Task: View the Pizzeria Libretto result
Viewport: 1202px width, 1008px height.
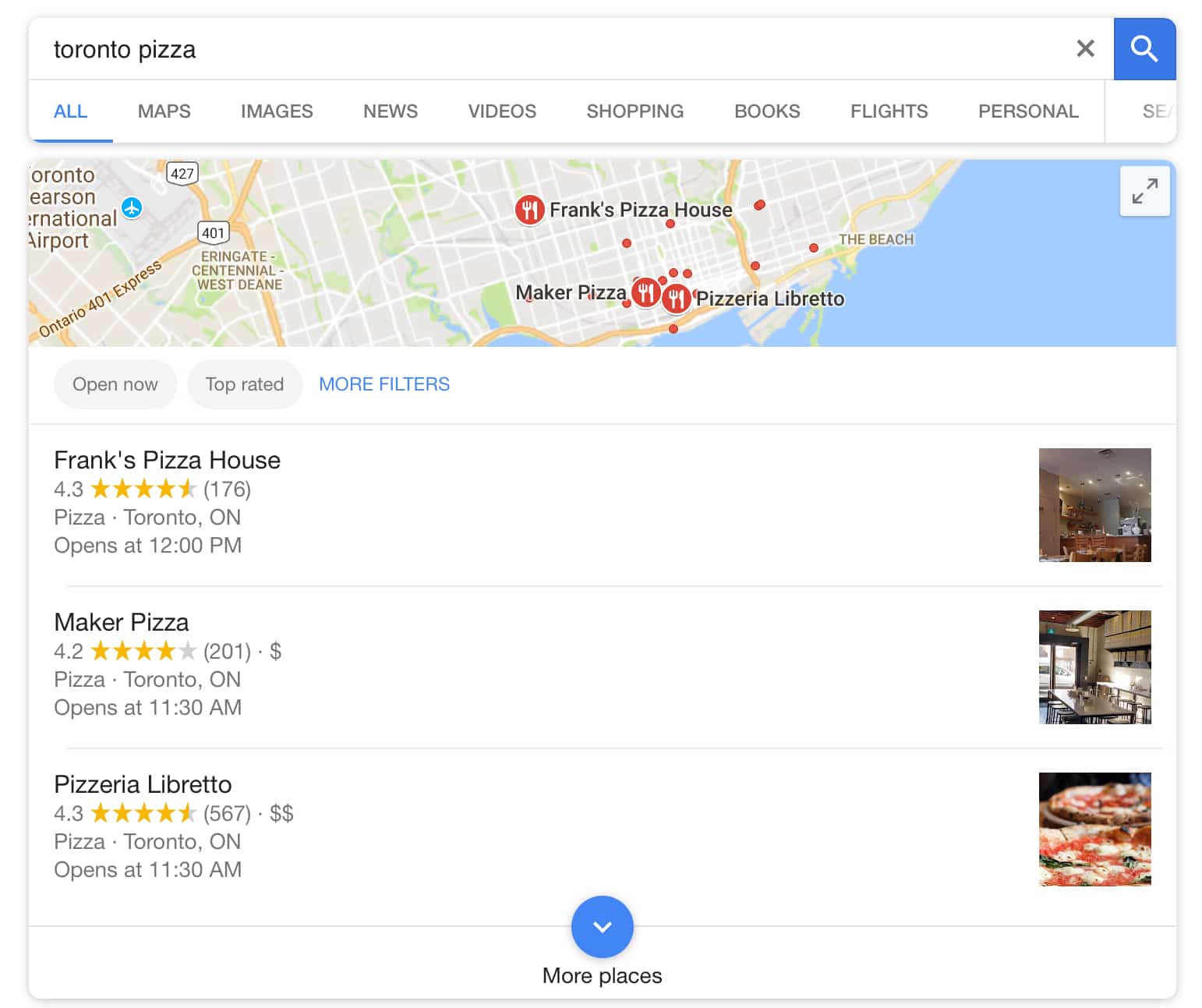Action: click(x=143, y=785)
